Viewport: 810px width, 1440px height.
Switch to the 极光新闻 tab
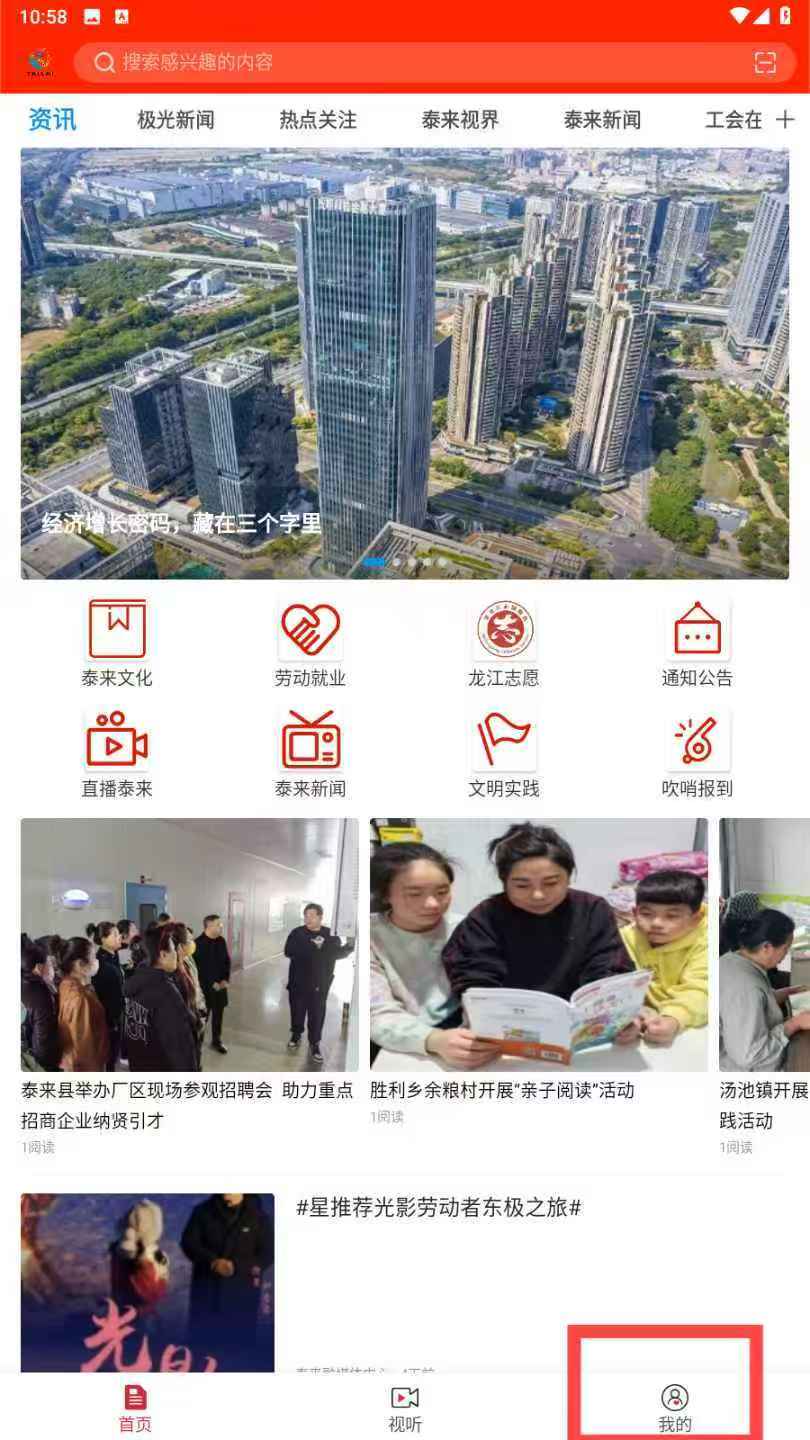(x=176, y=120)
